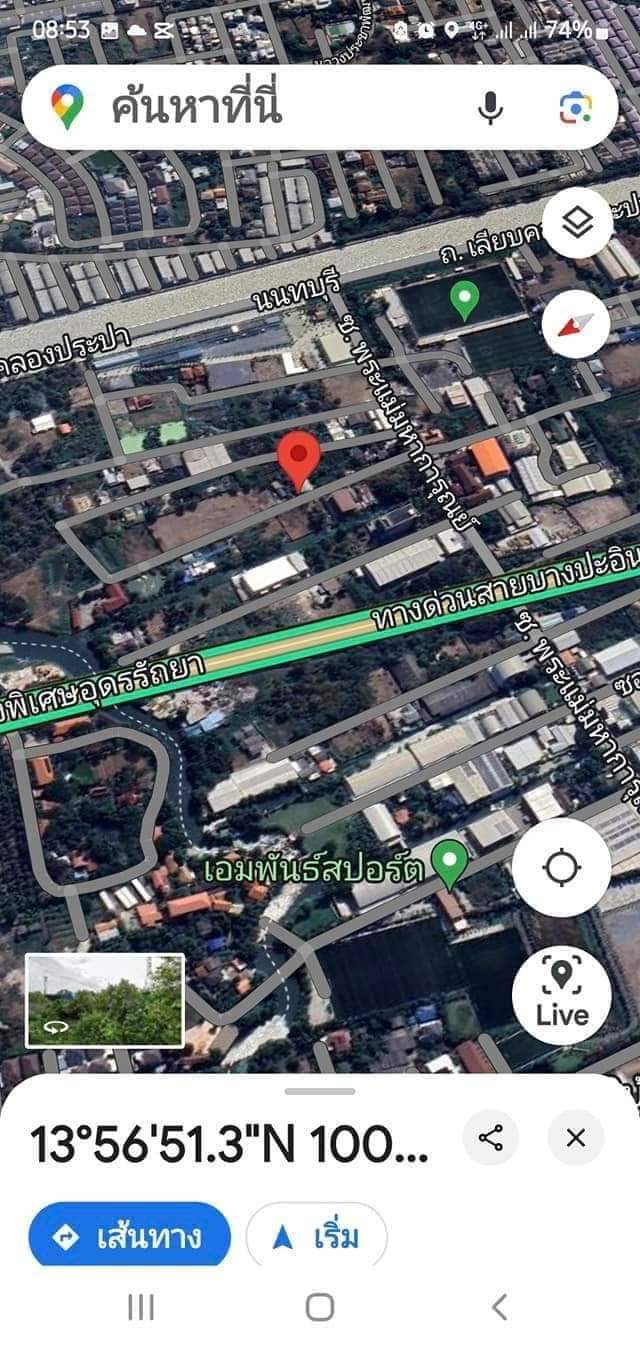This screenshot has height=1351, width=640.
Task: Start voice search with microphone icon
Action: tap(490, 108)
